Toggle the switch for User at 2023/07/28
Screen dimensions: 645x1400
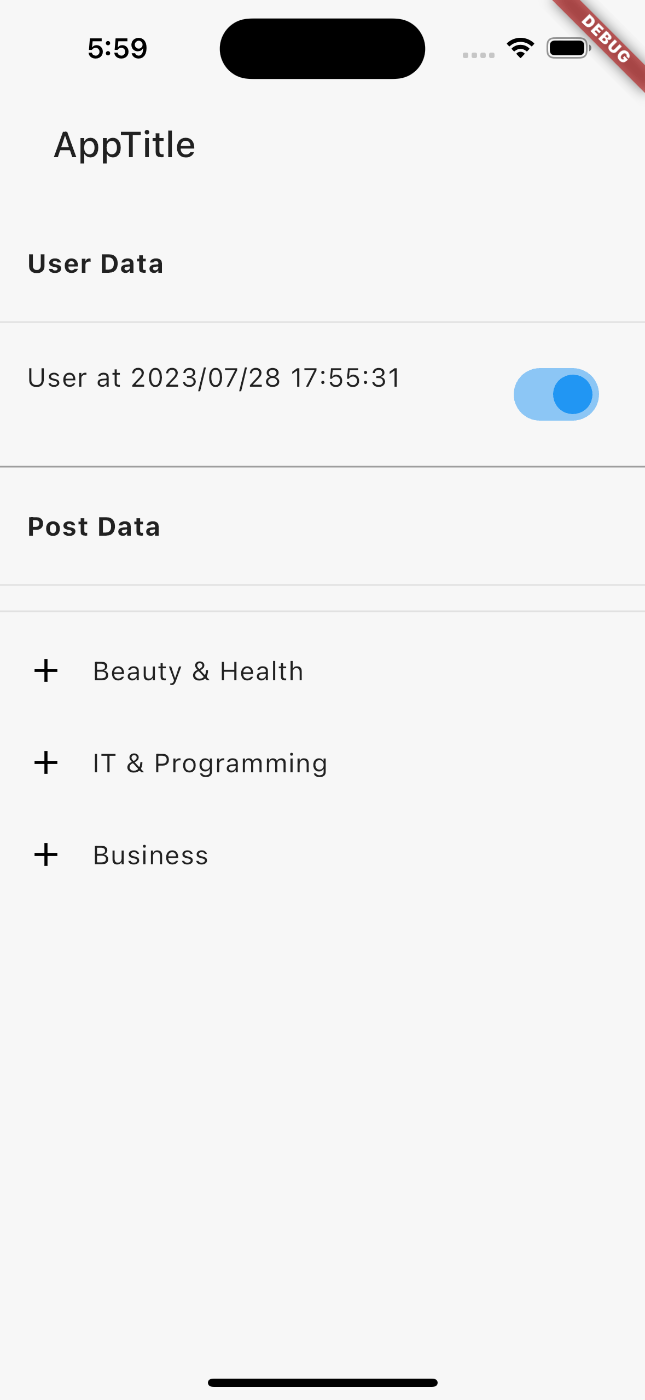click(x=556, y=394)
